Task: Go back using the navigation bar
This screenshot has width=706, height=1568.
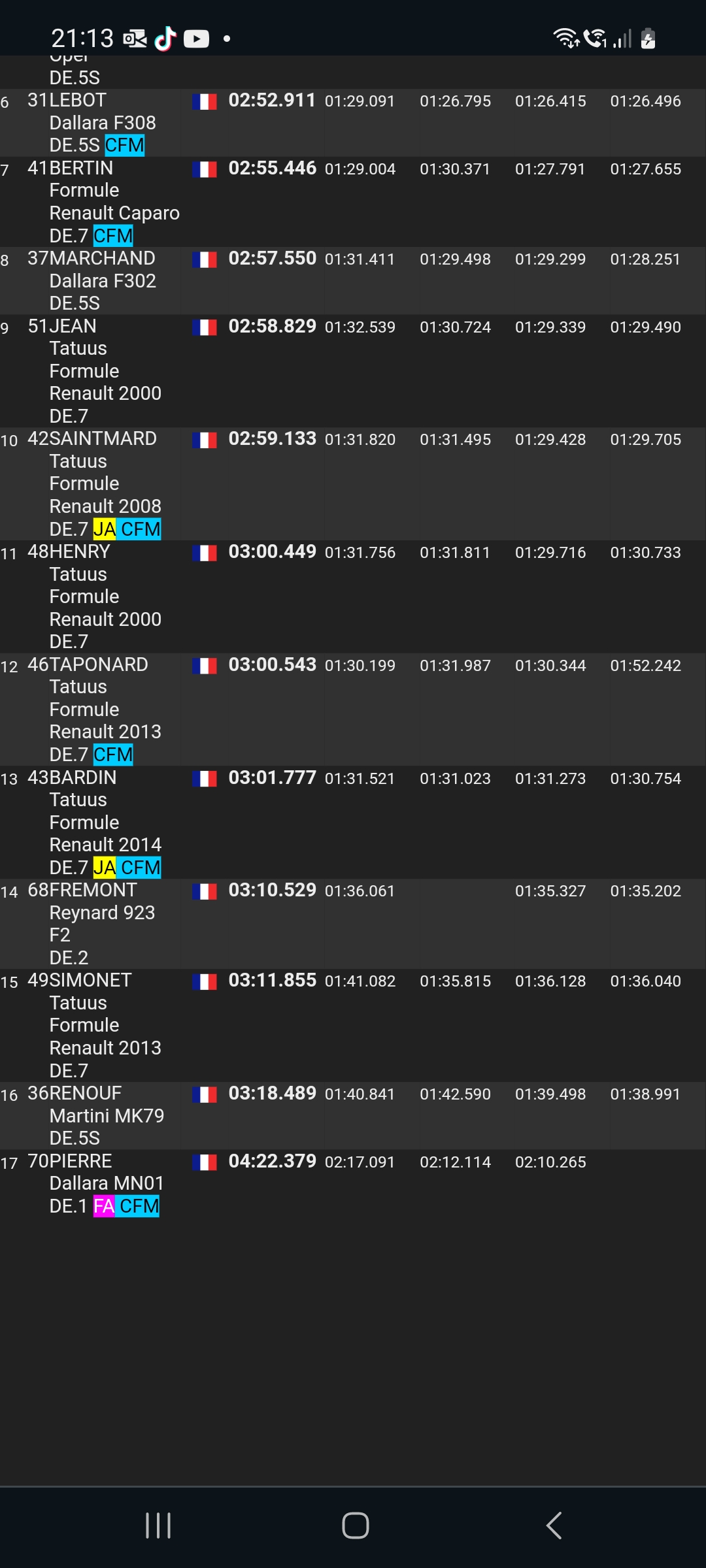Action: [554, 1526]
